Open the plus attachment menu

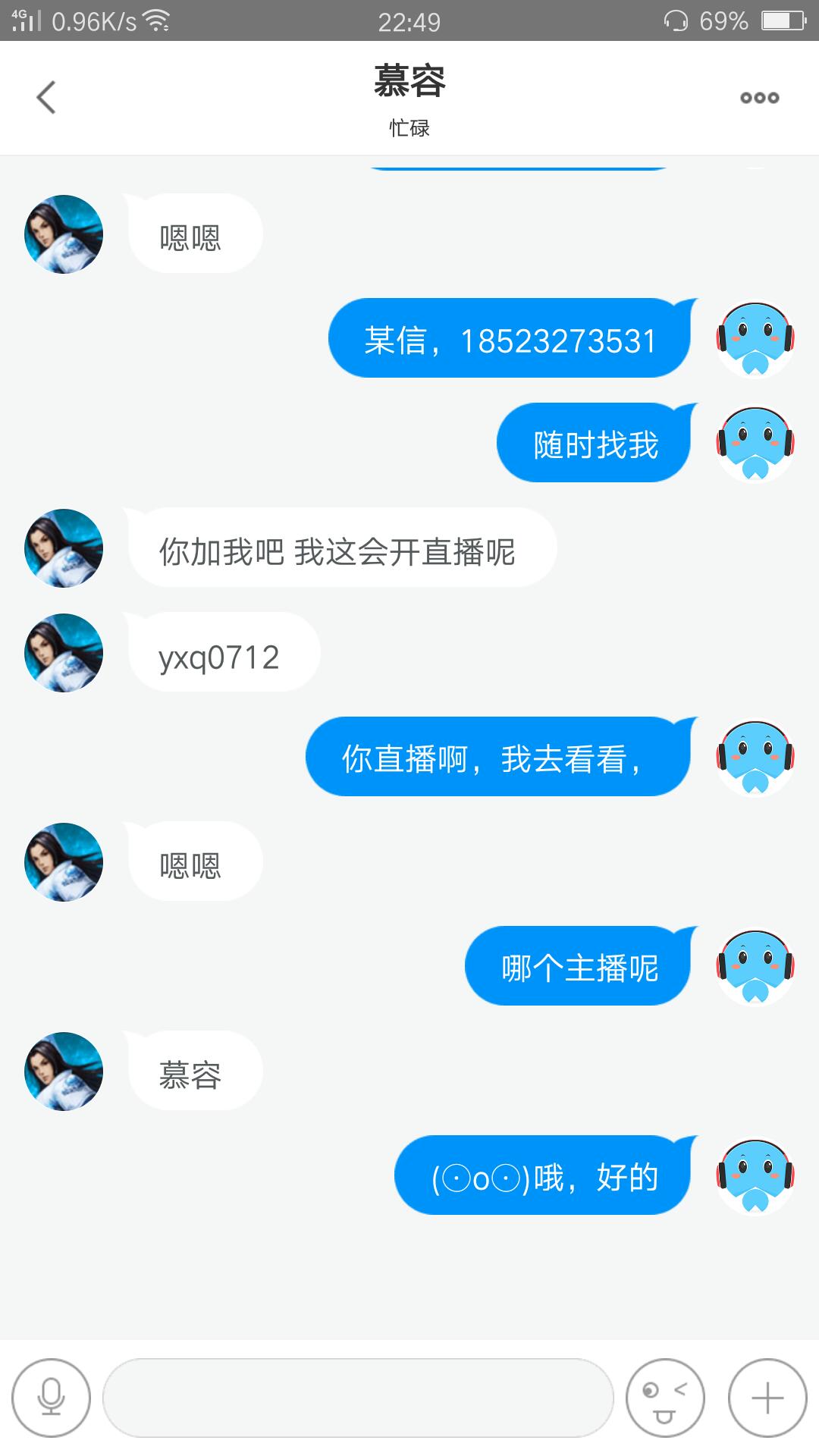click(x=767, y=1397)
